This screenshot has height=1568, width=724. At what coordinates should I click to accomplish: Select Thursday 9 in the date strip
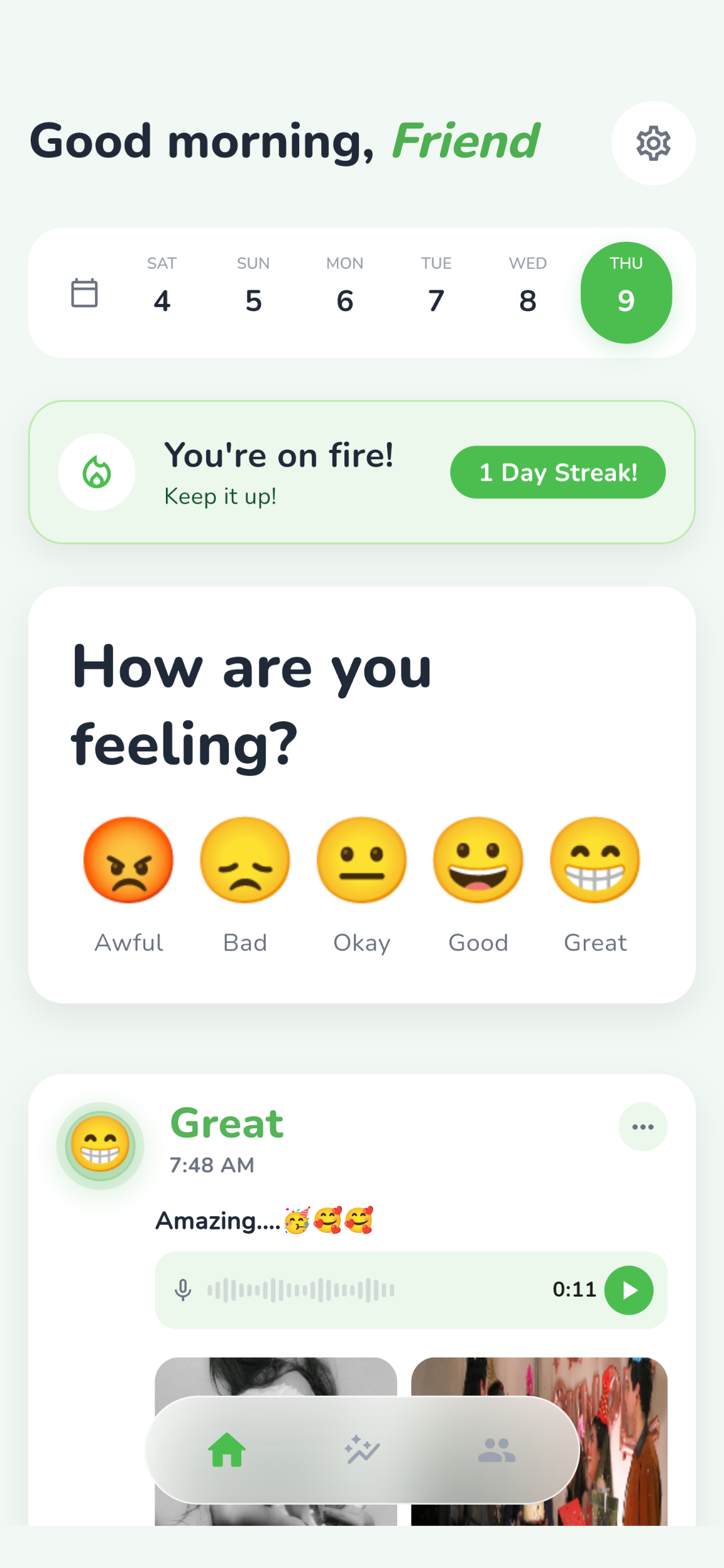point(626,292)
